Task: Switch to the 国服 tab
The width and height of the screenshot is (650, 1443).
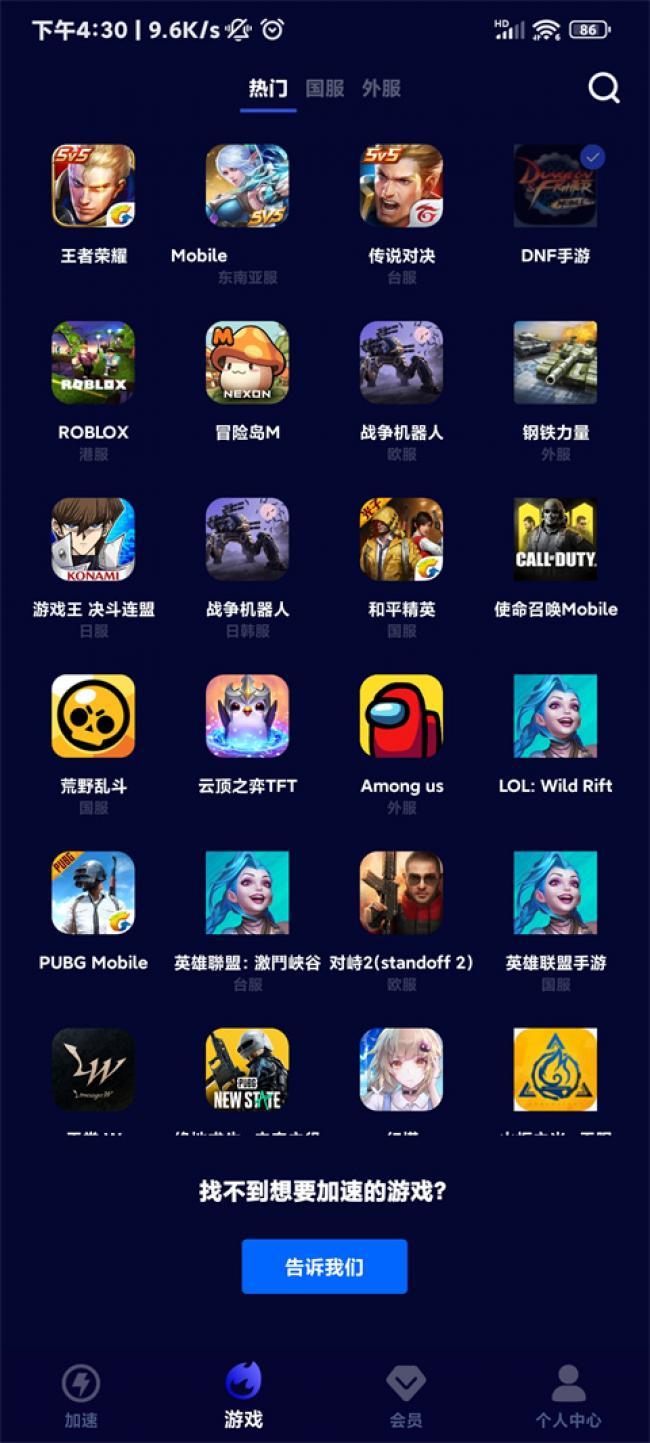Action: pos(325,89)
